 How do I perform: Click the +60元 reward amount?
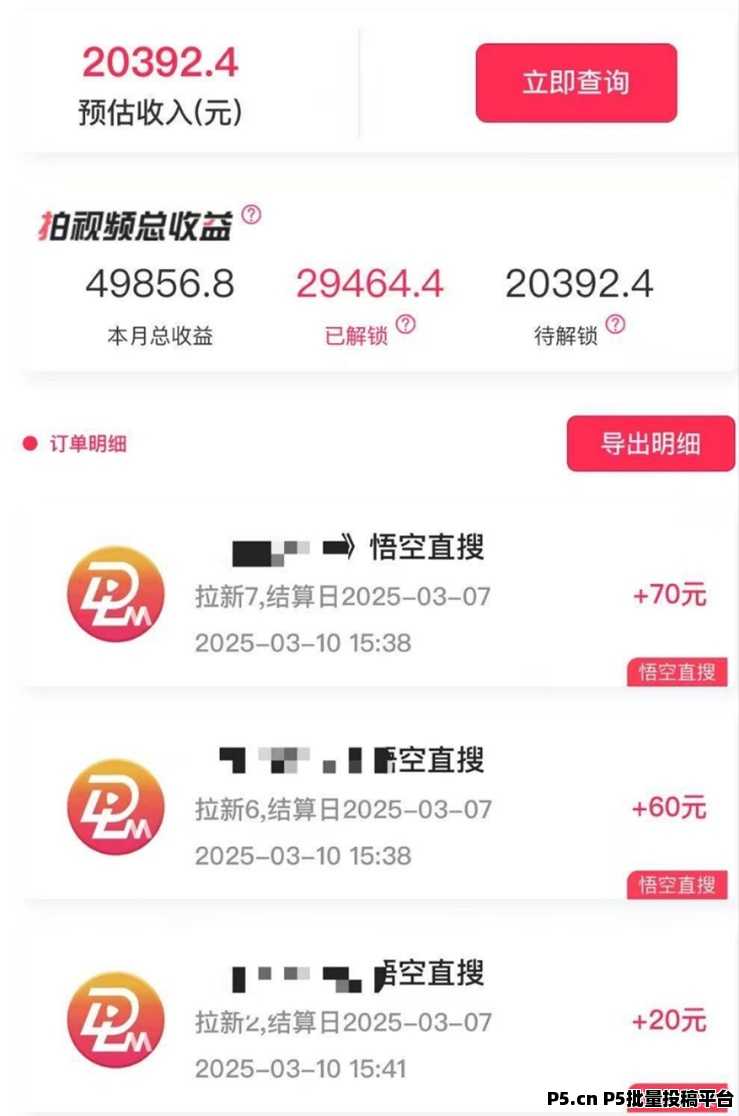(671, 805)
